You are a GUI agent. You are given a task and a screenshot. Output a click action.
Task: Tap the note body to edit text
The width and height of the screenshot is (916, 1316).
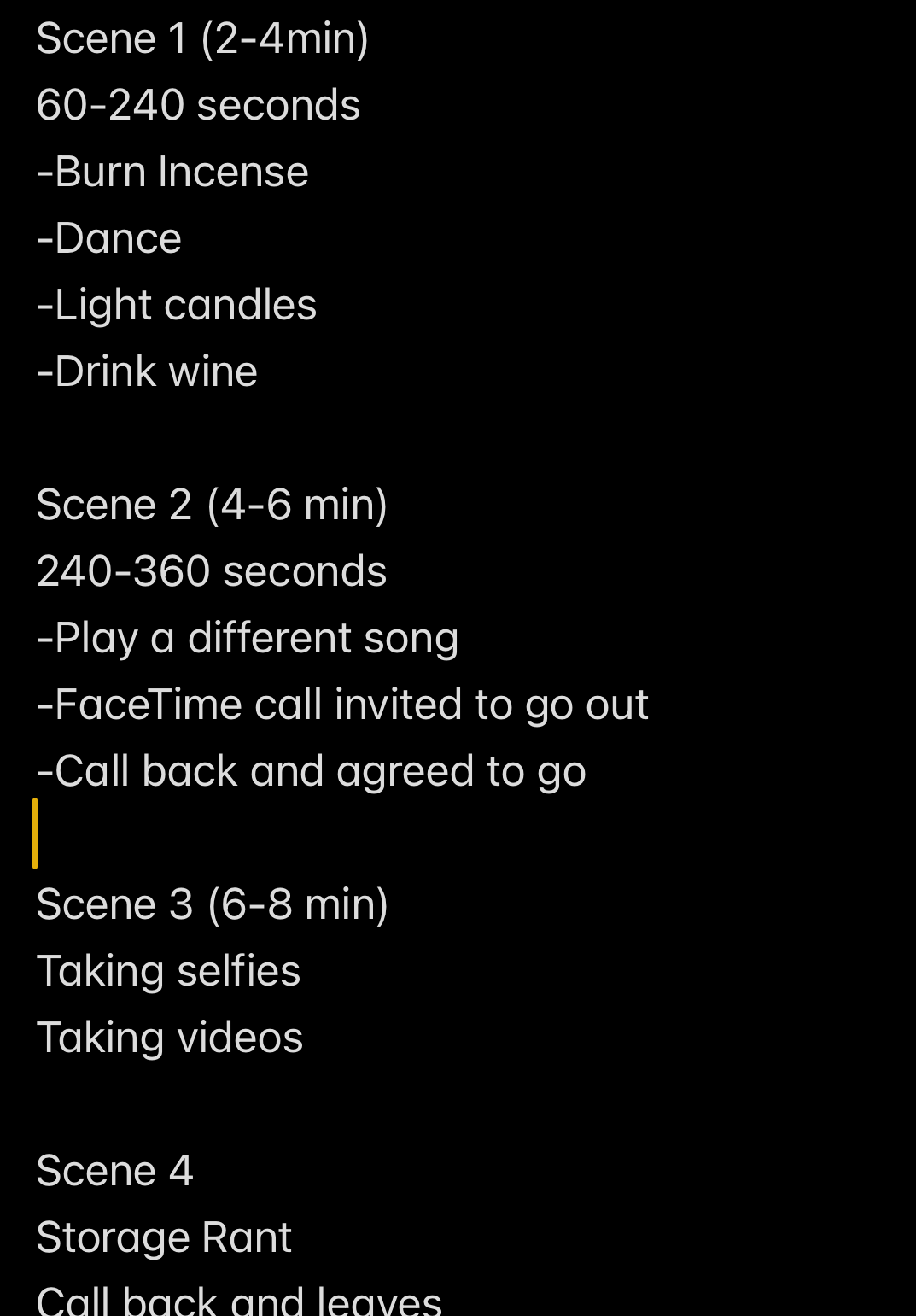click(458, 658)
